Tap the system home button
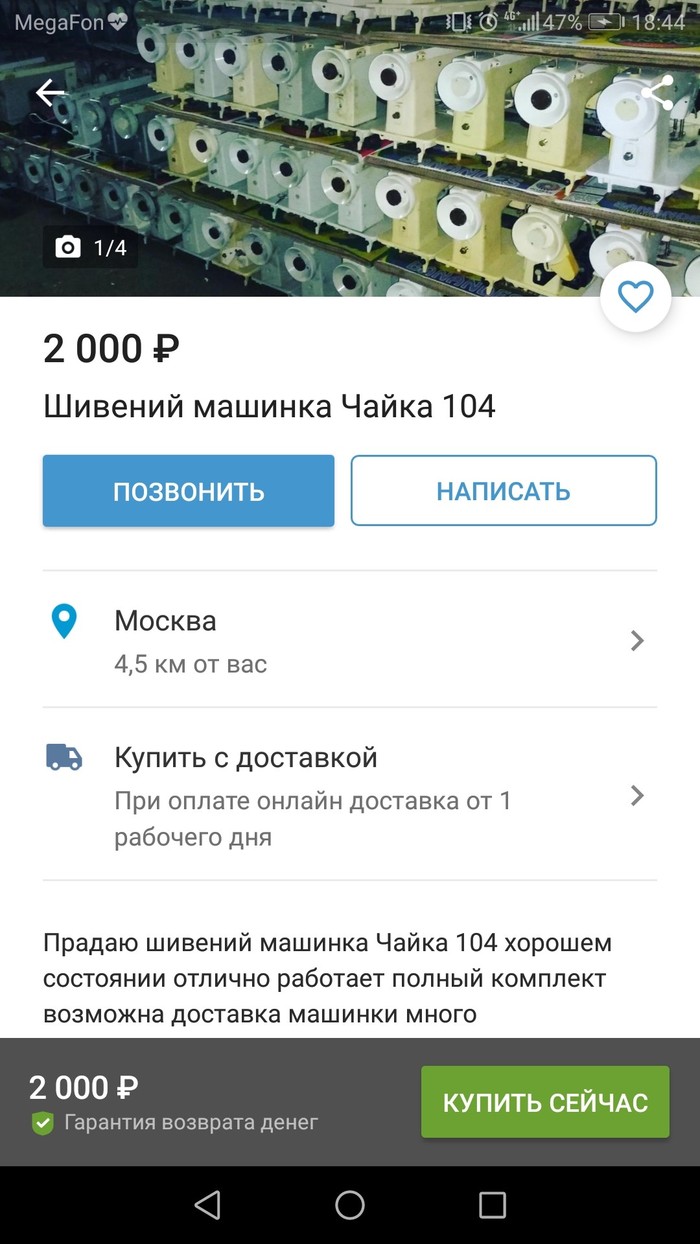Screen dimensions: 700x1244 [350, 1205]
